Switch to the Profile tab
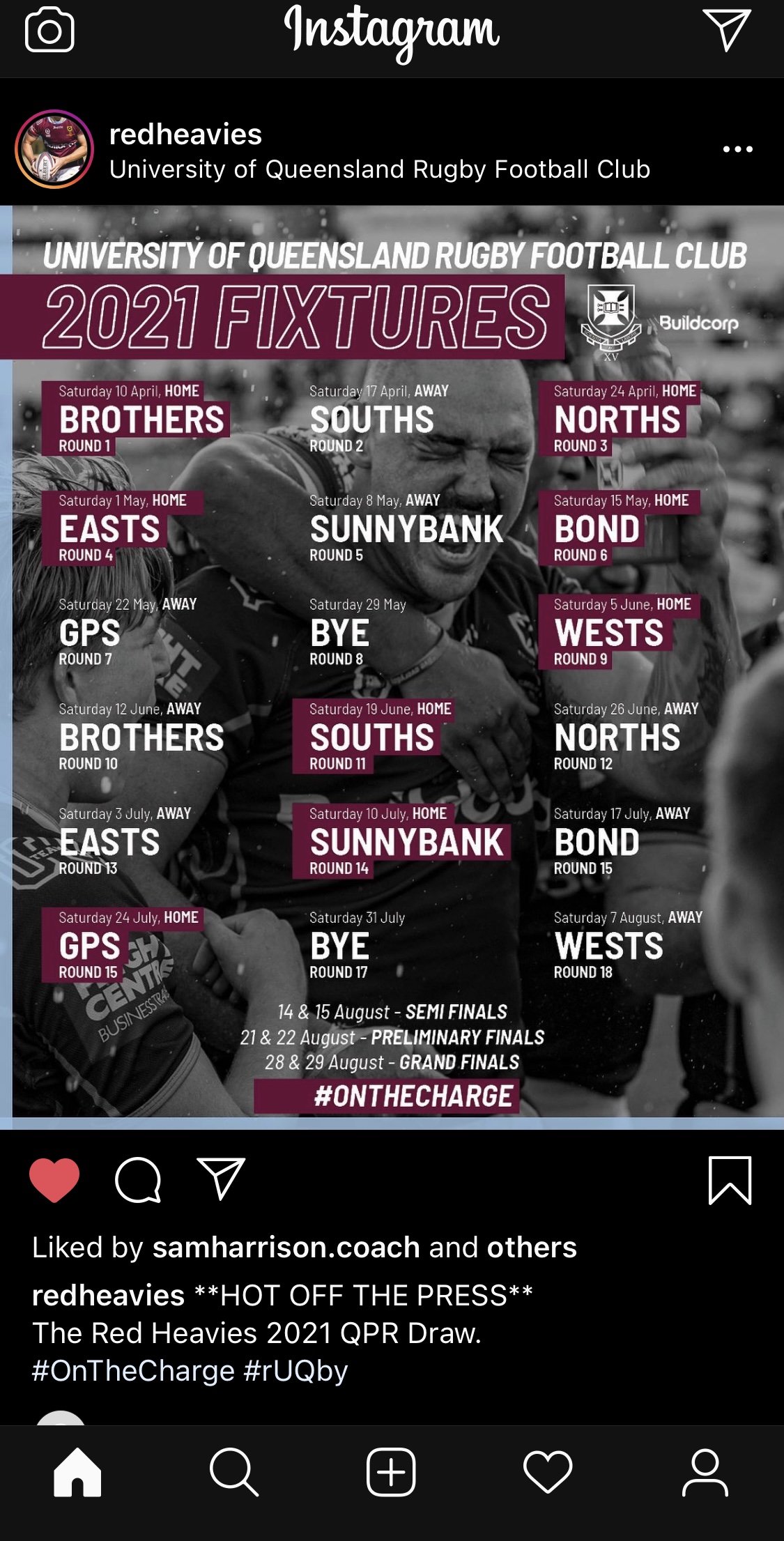The width and height of the screenshot is (784, 1541). point(705,1472)
